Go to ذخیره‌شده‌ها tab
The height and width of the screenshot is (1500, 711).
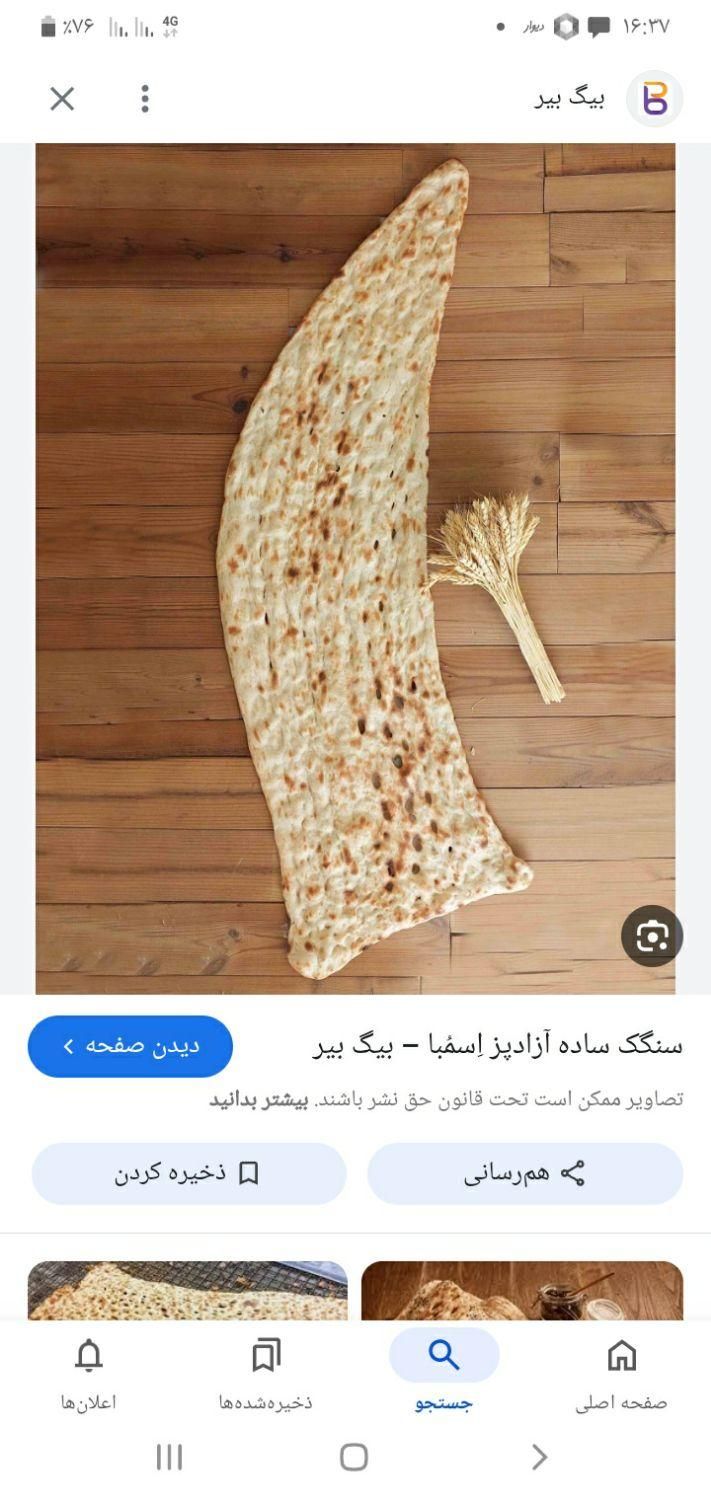[266, 1375]
